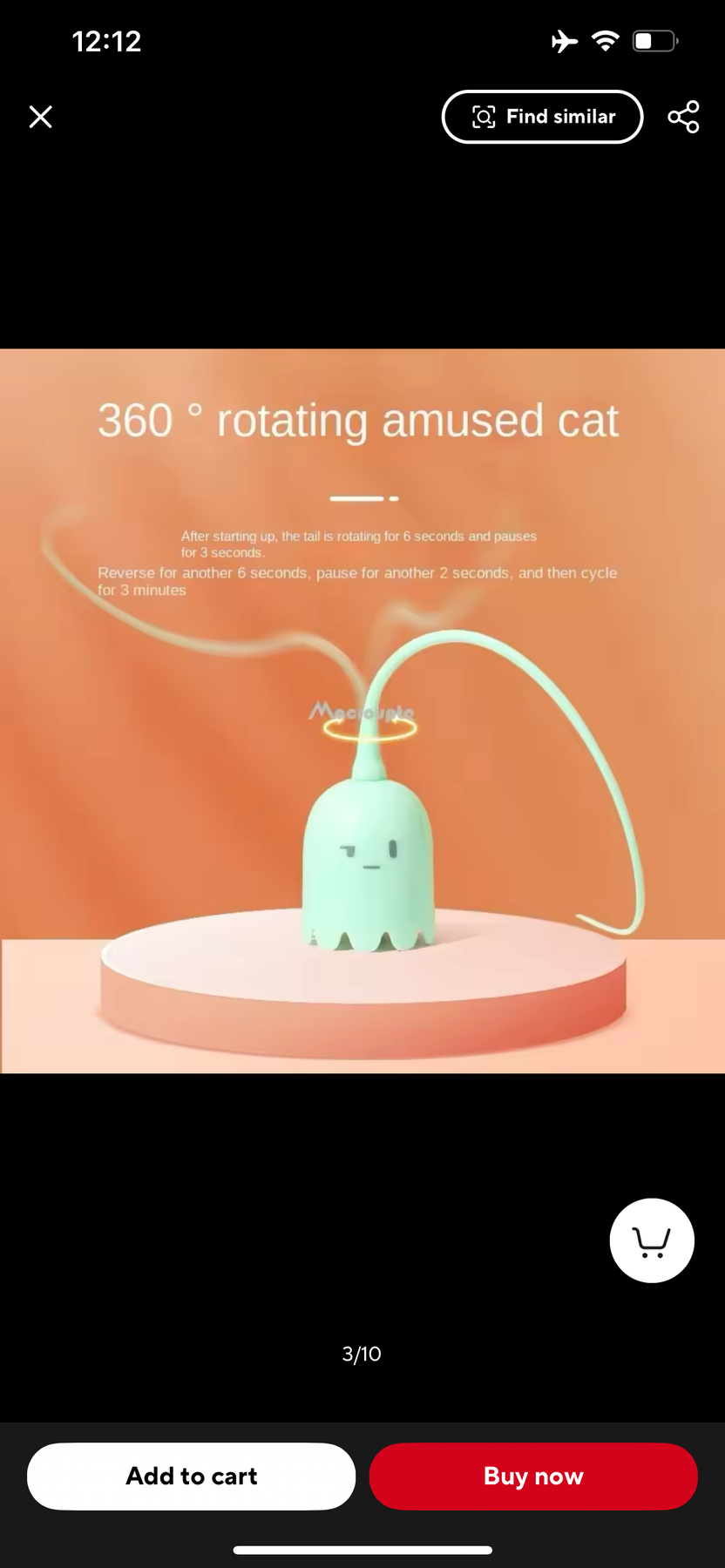Share this product image

coord(683,117)
